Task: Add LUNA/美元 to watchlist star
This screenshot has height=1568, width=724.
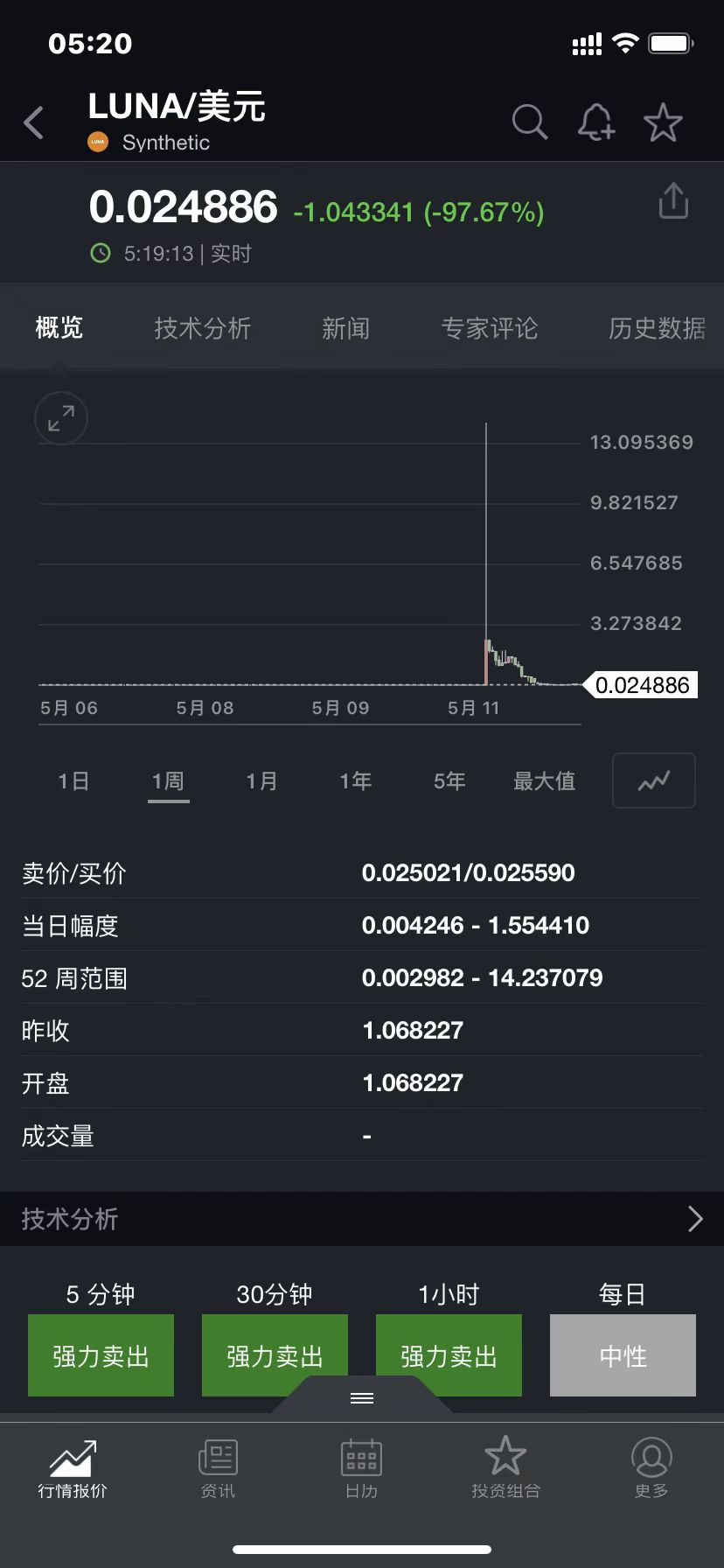Action: 663,122
